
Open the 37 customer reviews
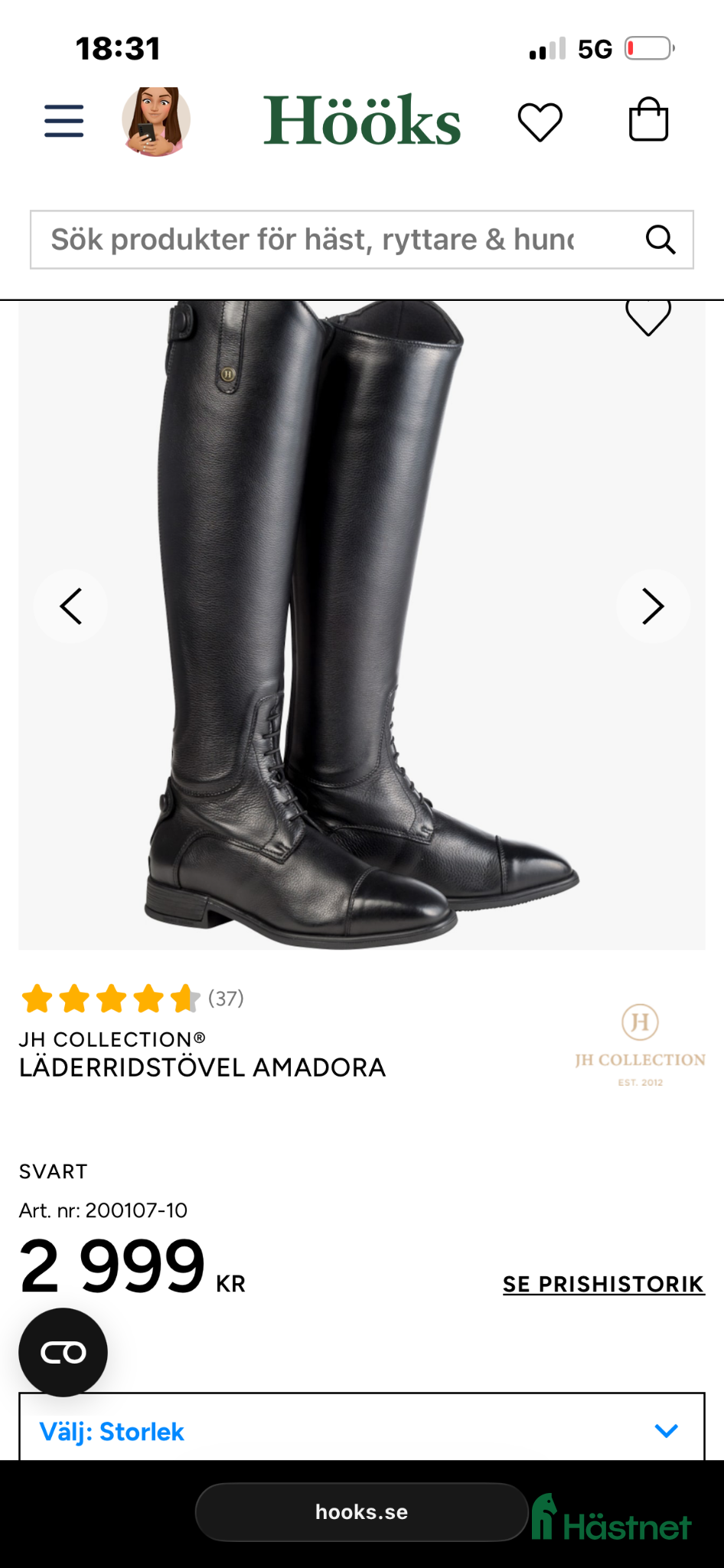225,998
